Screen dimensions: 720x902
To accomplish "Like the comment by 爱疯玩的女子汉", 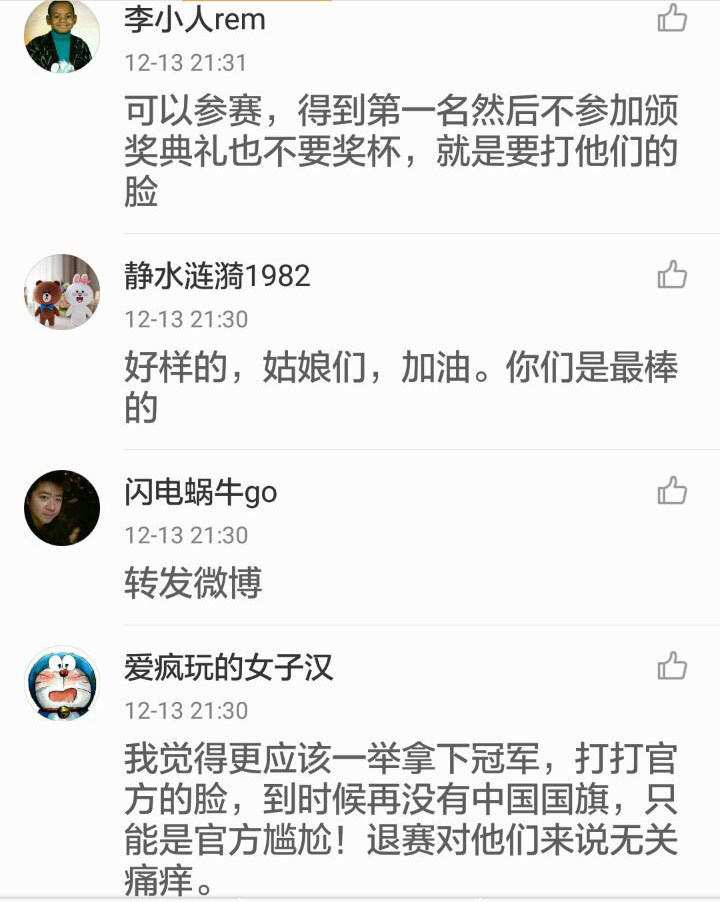I will [x=672, y=666].
